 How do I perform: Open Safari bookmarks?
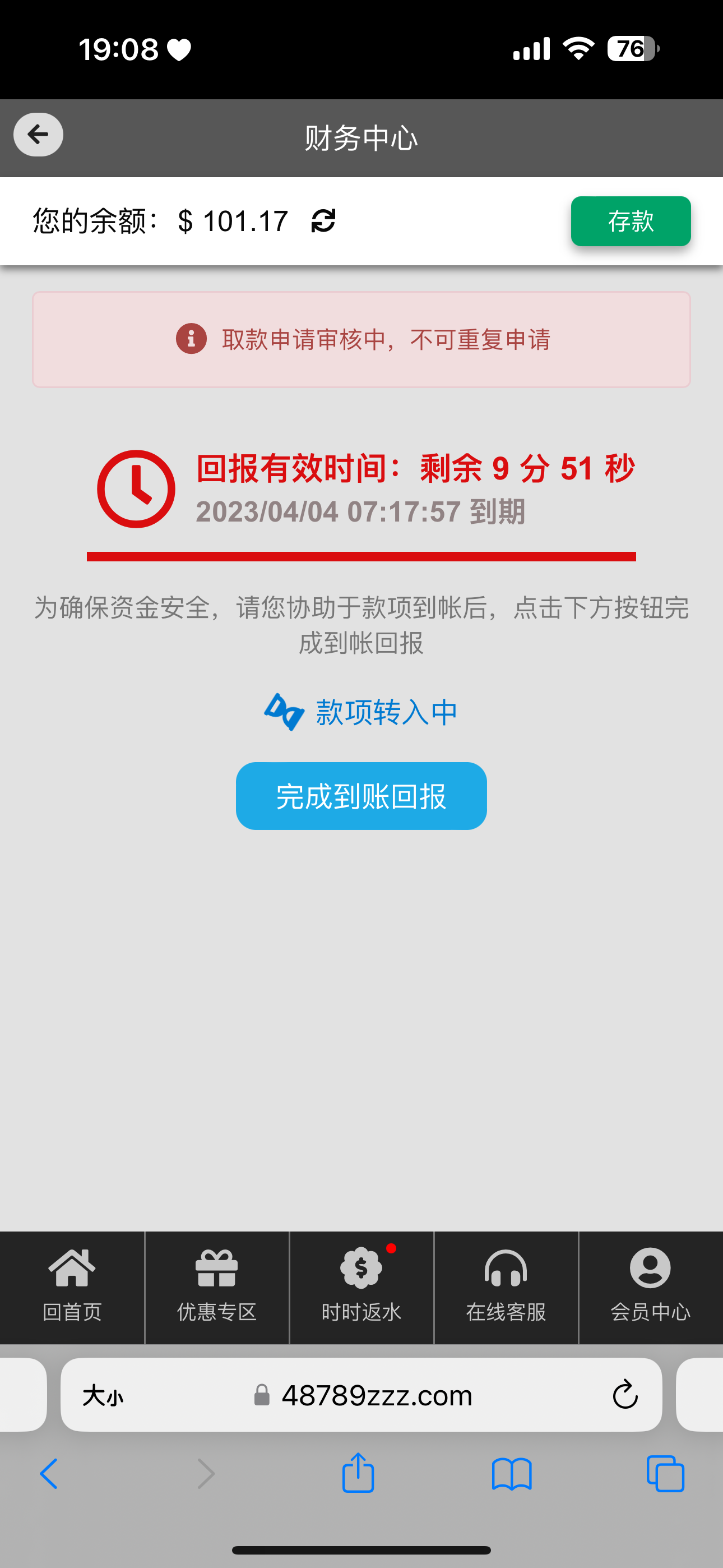coord(511,1474)
